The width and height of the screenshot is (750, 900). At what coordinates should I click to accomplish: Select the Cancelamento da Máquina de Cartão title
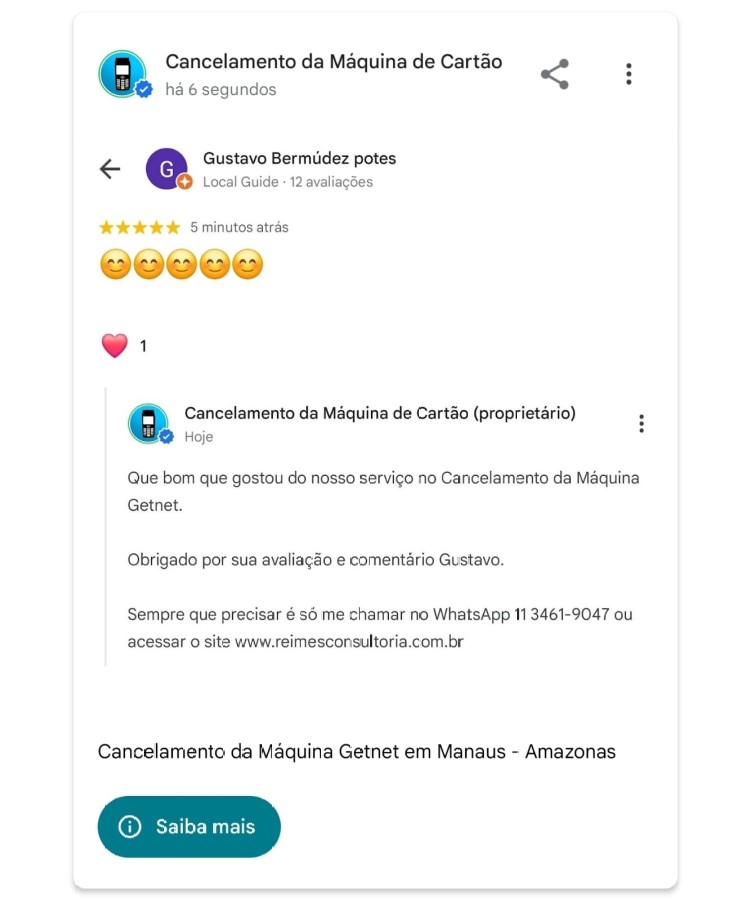(334, 61)
